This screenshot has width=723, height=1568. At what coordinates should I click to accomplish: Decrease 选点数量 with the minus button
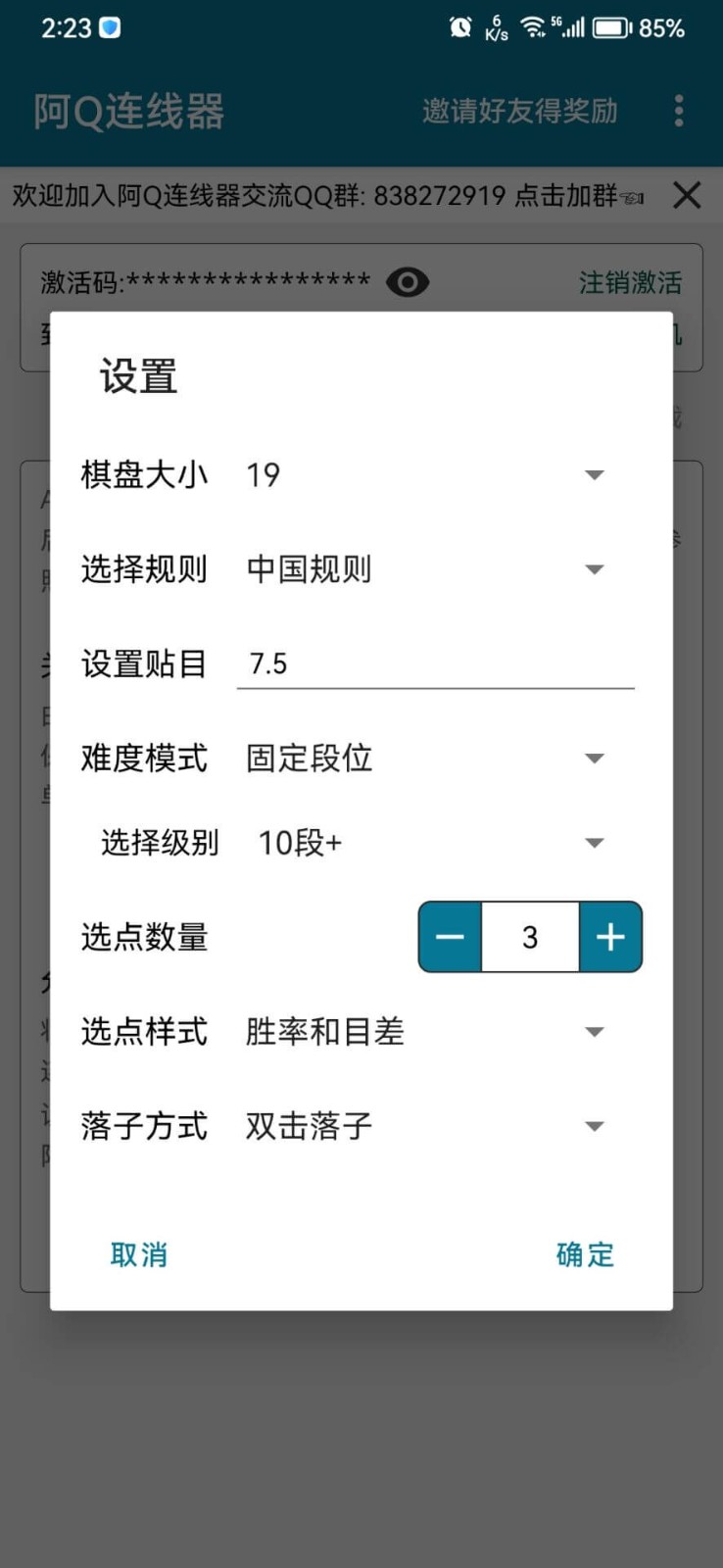coord(451,937)
